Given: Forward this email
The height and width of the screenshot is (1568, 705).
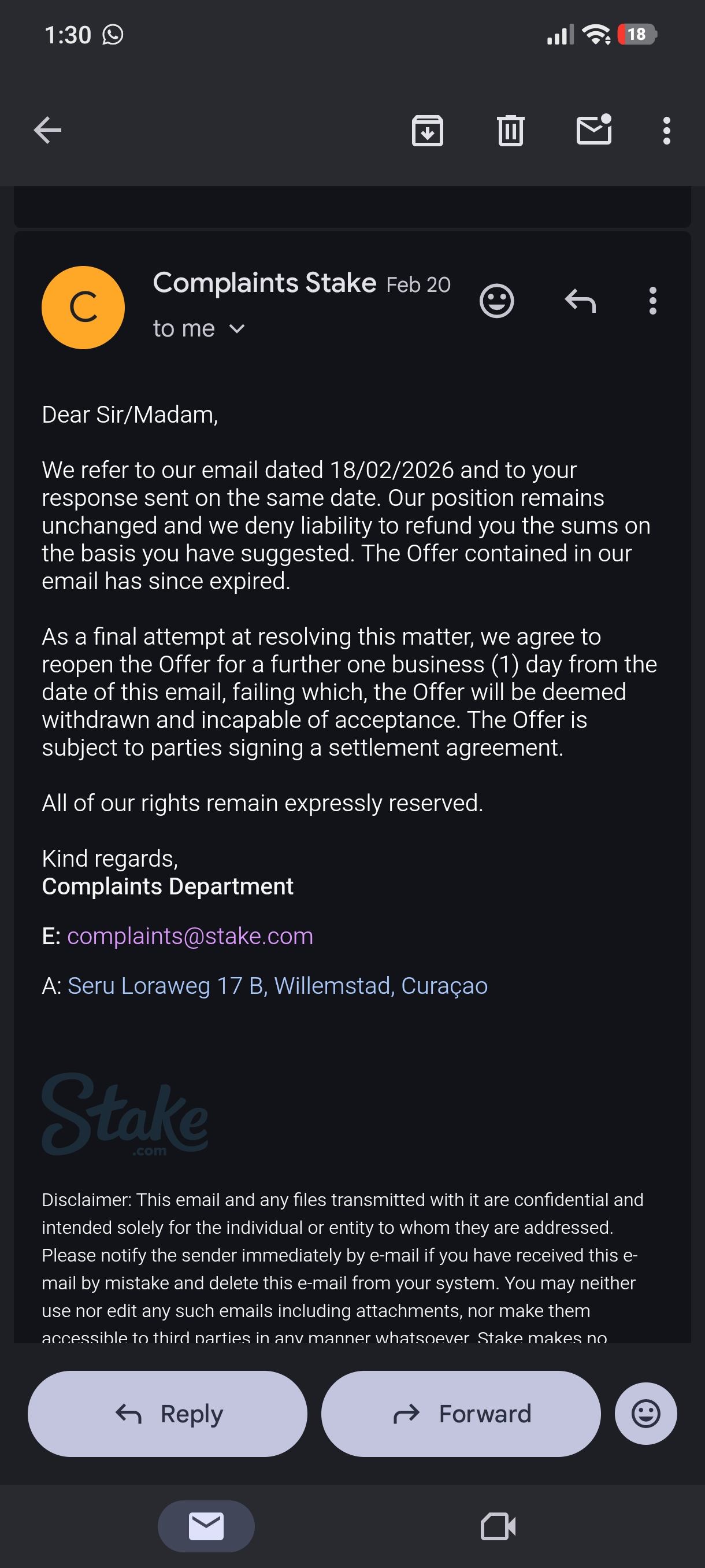Looking at the screenshot, I should coord(461,1414).
